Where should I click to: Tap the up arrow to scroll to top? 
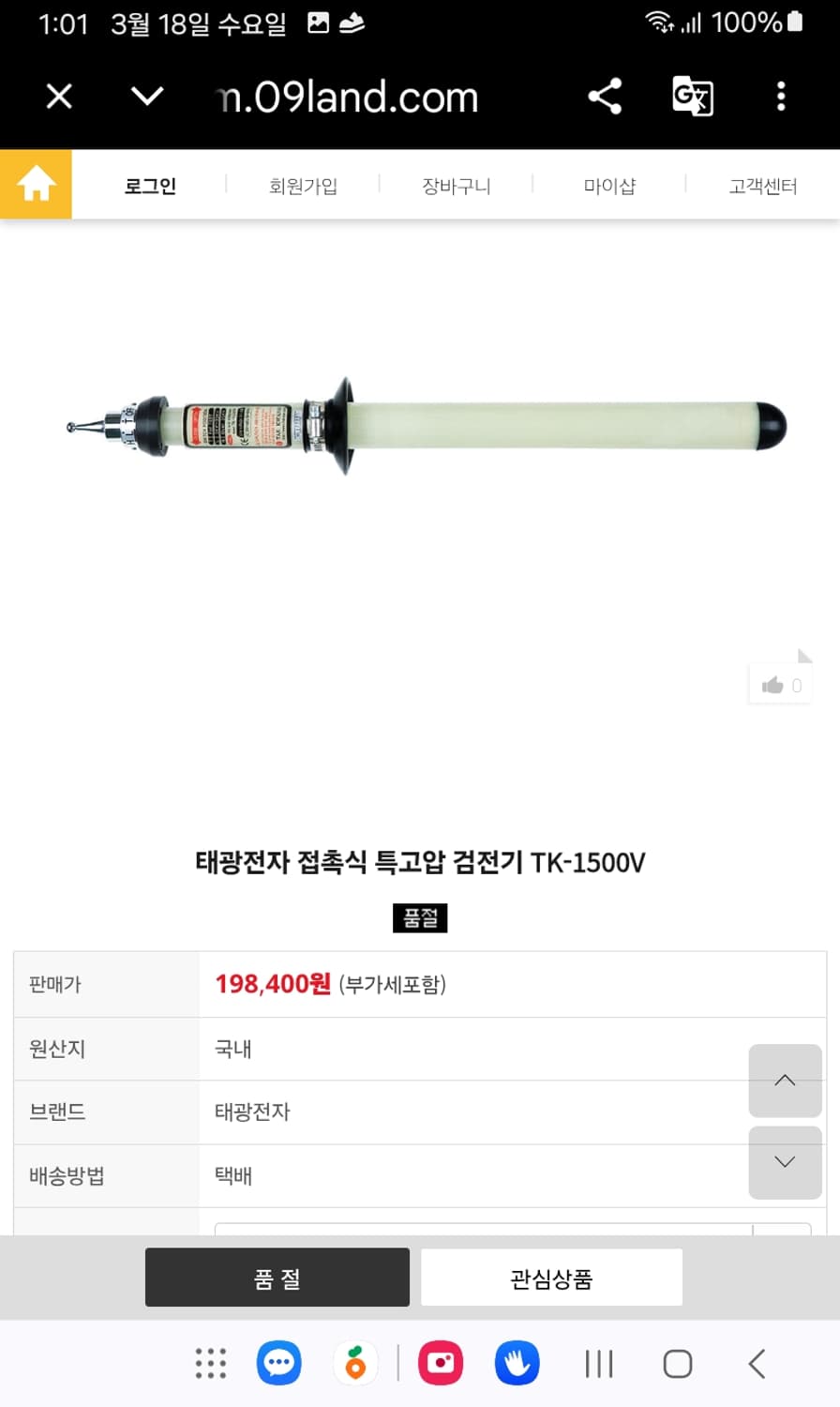pyautogui.click(x=785, y=1082)
